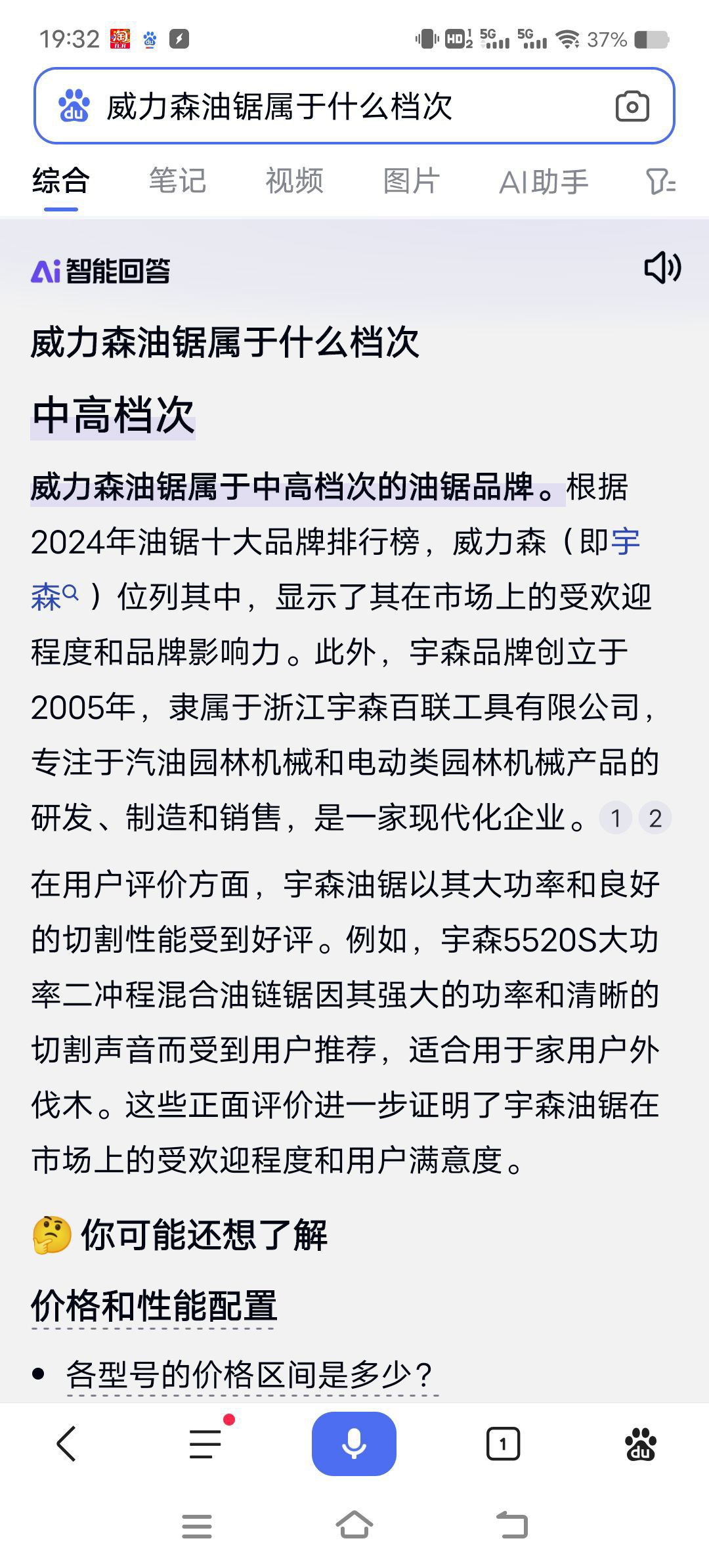Go back using the bottom toolbar arrow

(x=67, y=1444)
